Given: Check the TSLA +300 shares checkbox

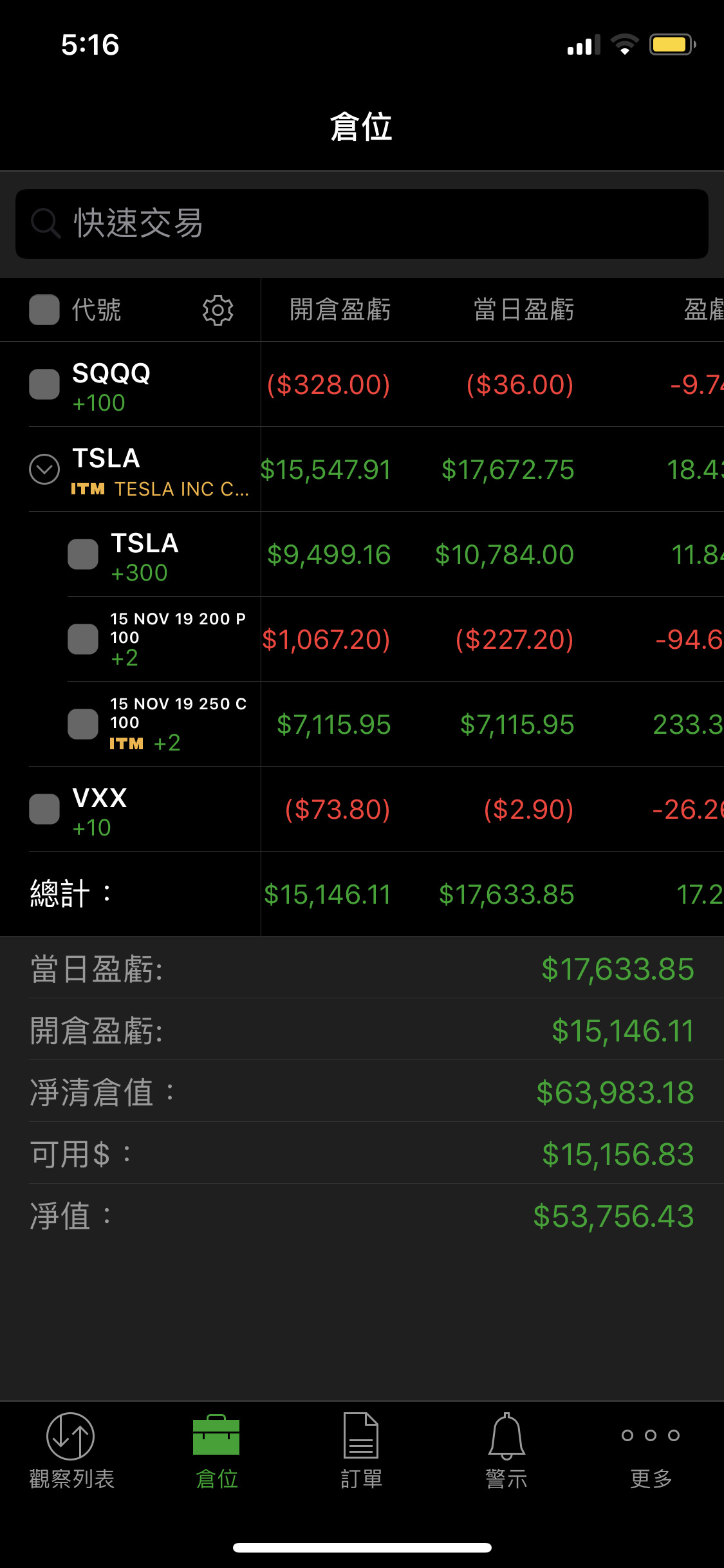Looking at the screenshot, I should point(83,554).
